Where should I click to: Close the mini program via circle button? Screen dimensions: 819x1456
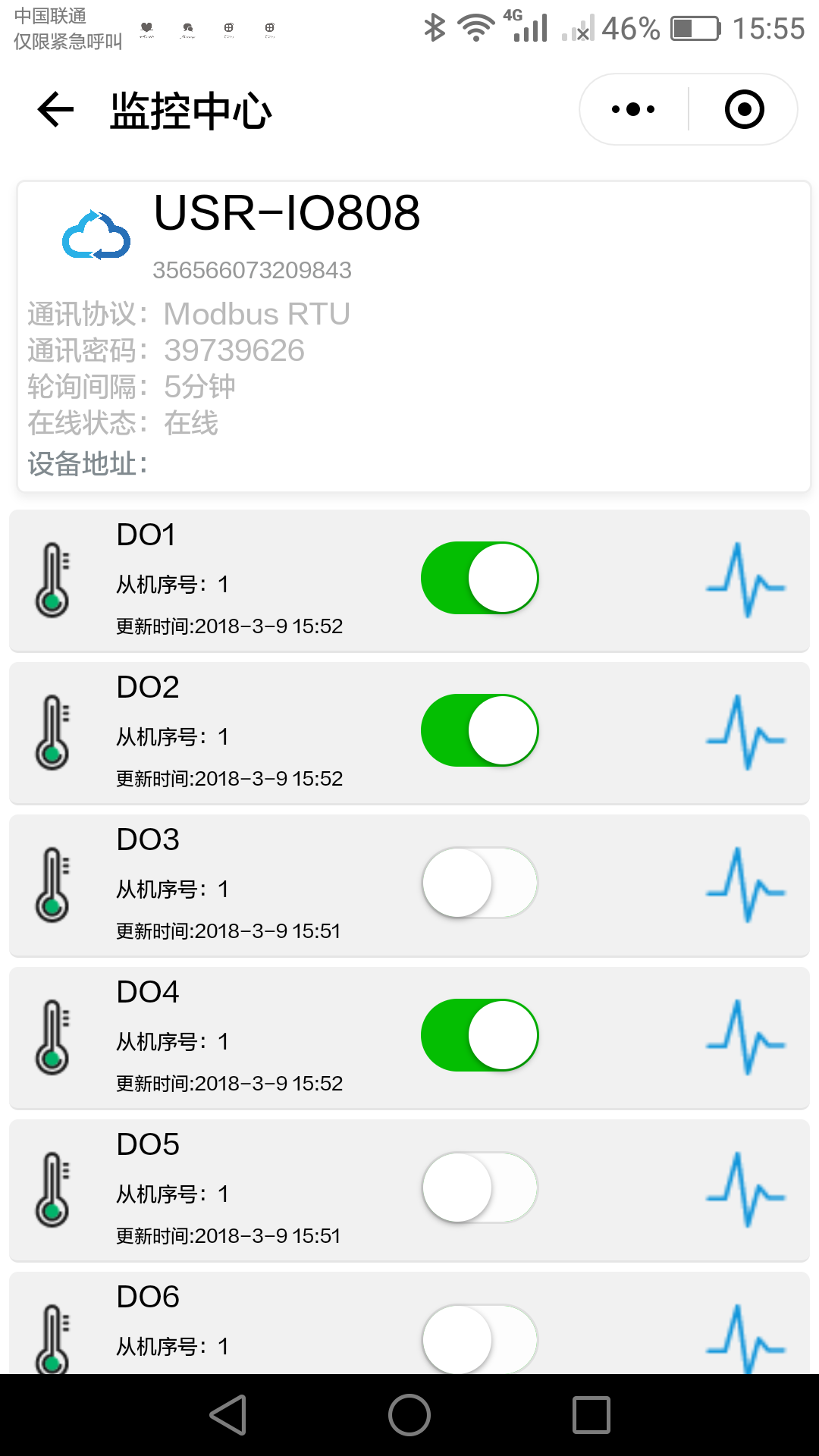click(x=744, y=109)
